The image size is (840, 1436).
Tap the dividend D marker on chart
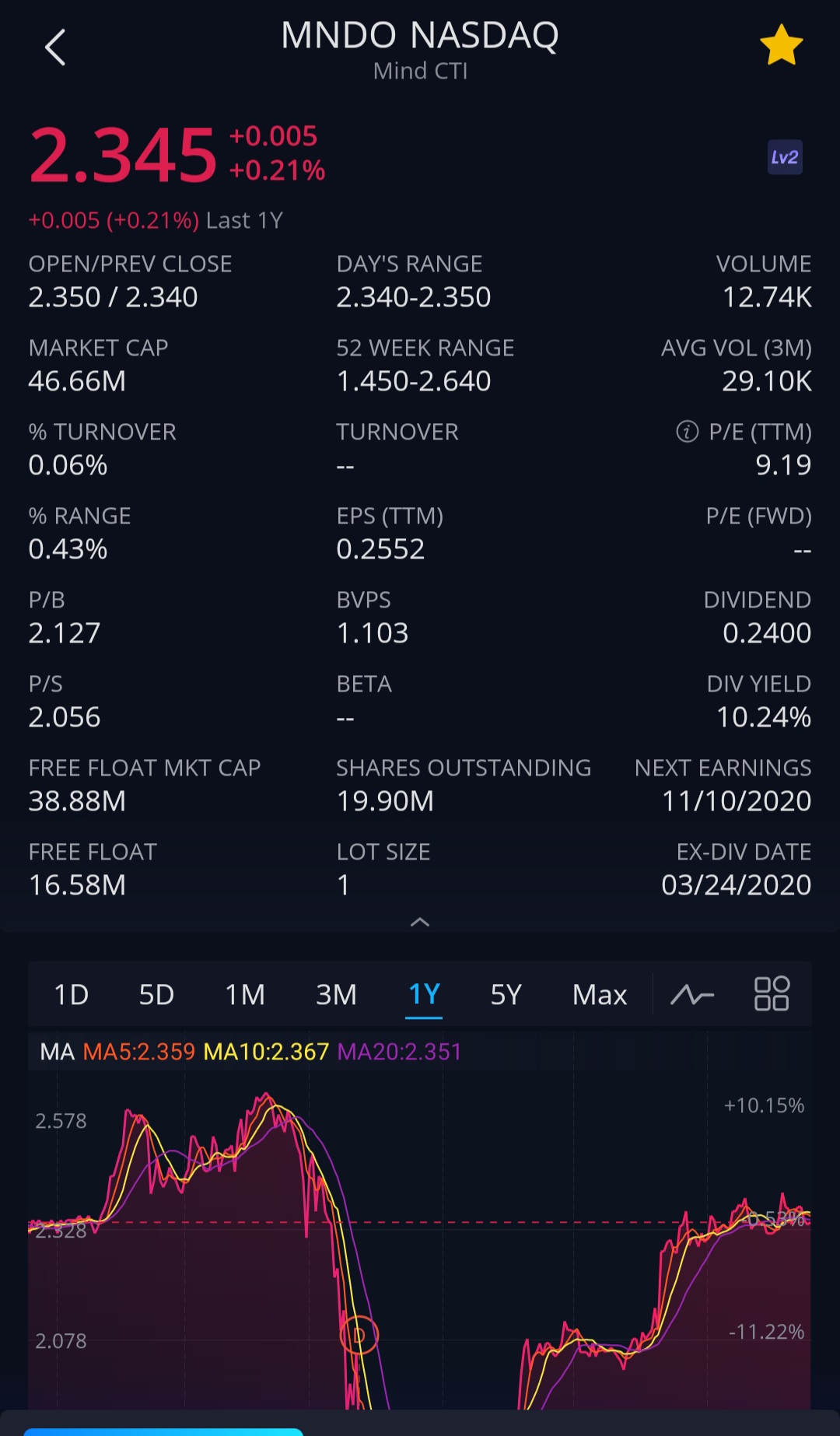point(359,1335)
